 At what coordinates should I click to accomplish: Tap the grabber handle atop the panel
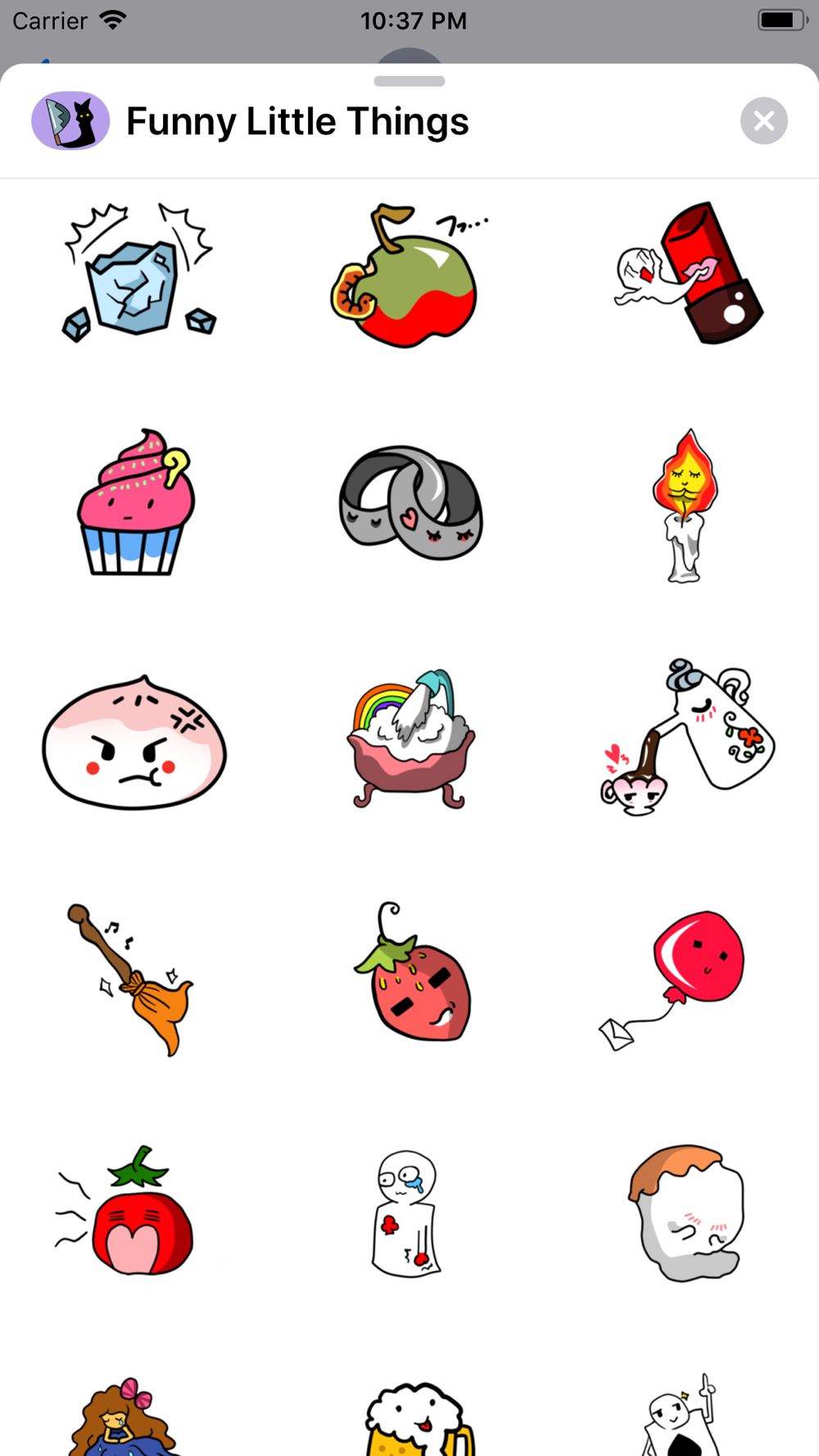tap(409, 81)
